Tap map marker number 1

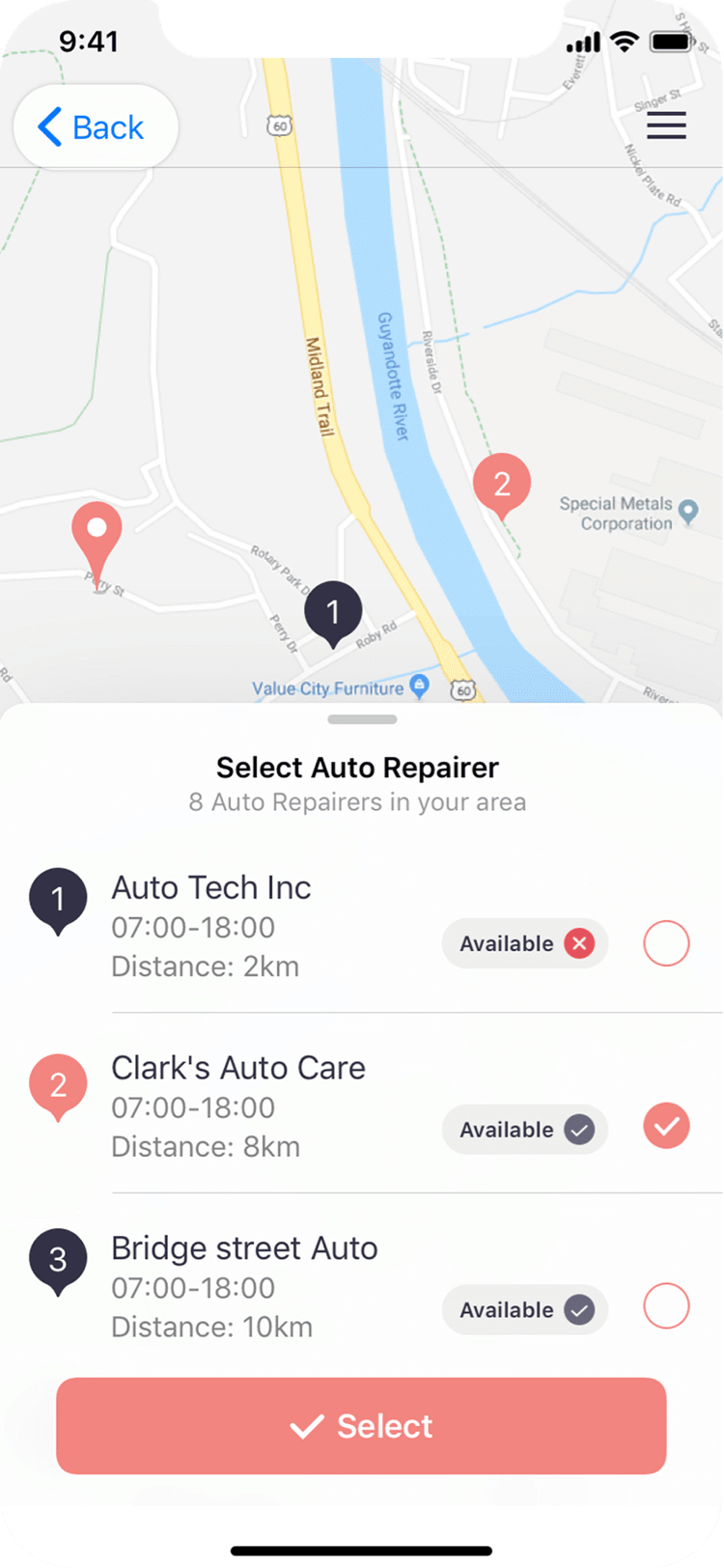tap(333, 612)
